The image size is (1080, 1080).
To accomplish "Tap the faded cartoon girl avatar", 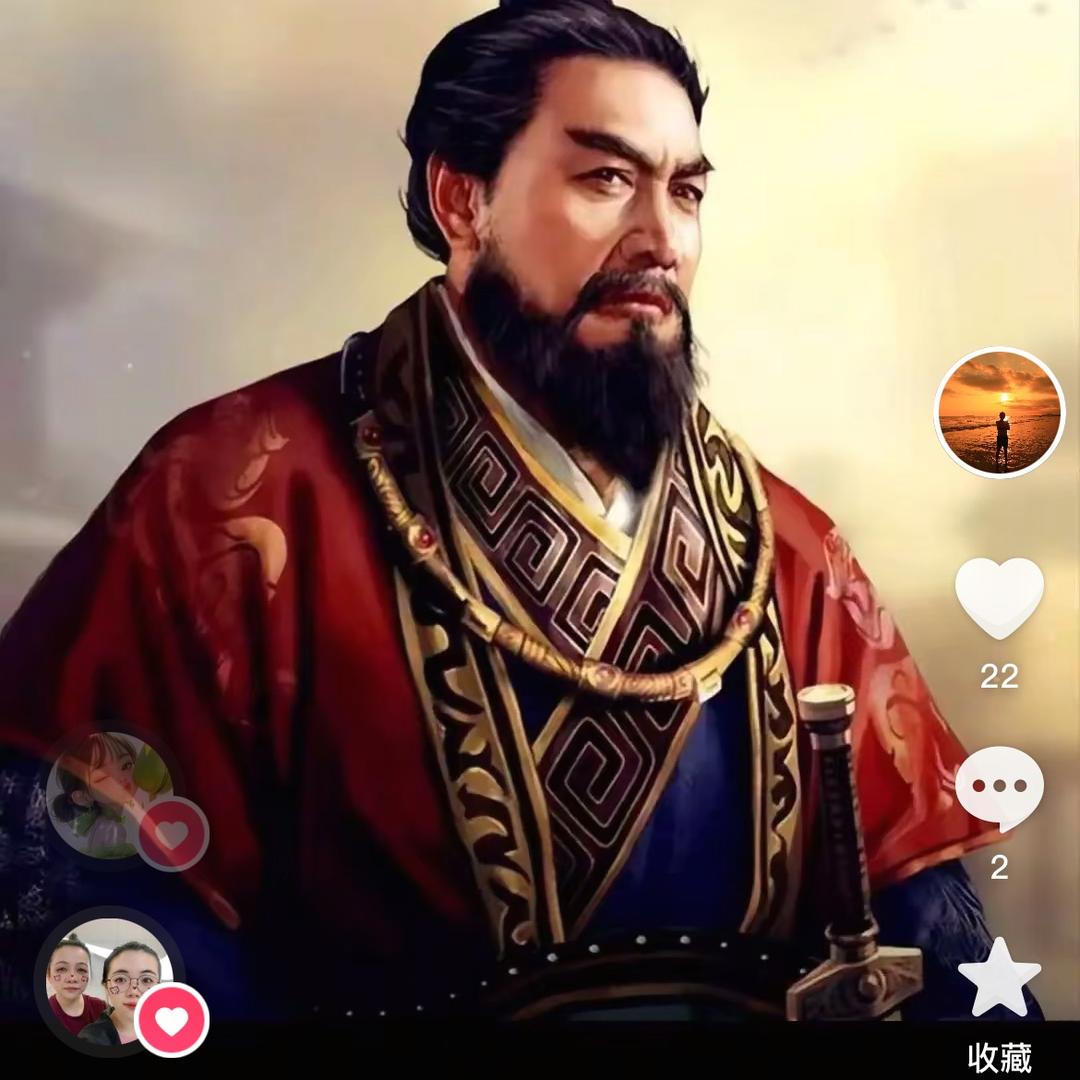I will point(114,796).
